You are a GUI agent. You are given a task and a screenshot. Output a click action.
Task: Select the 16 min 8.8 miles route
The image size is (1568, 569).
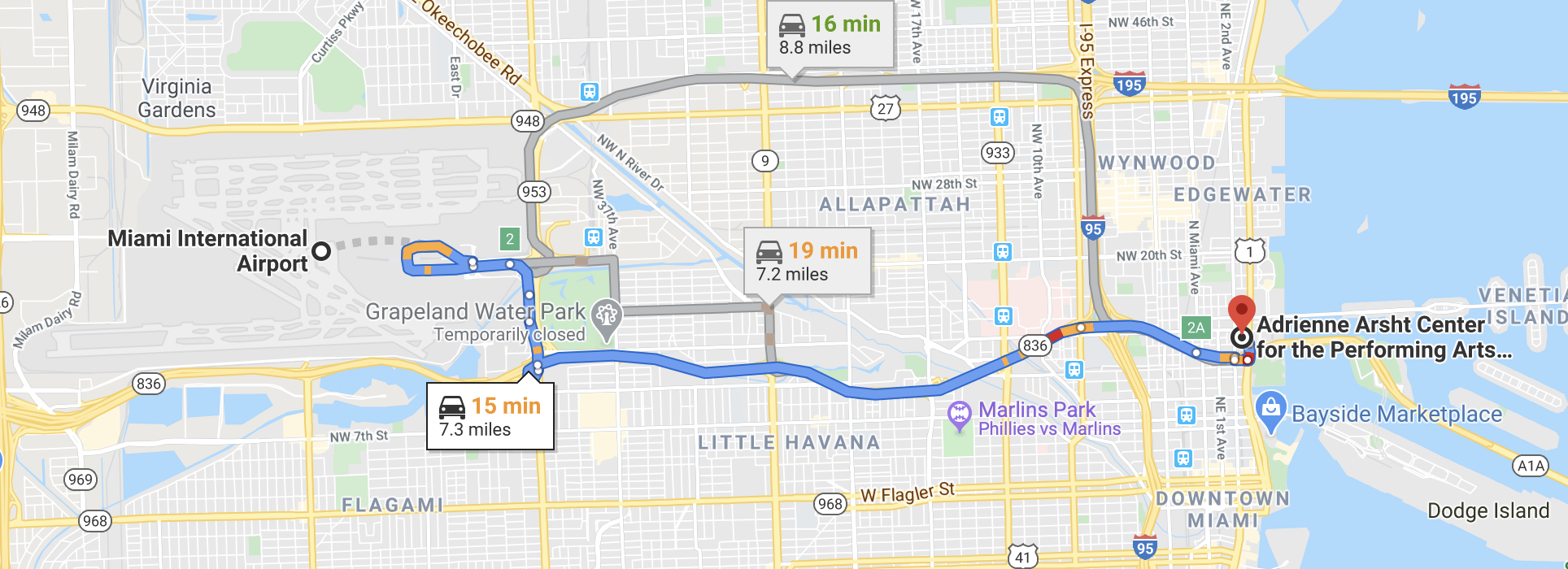830,36
